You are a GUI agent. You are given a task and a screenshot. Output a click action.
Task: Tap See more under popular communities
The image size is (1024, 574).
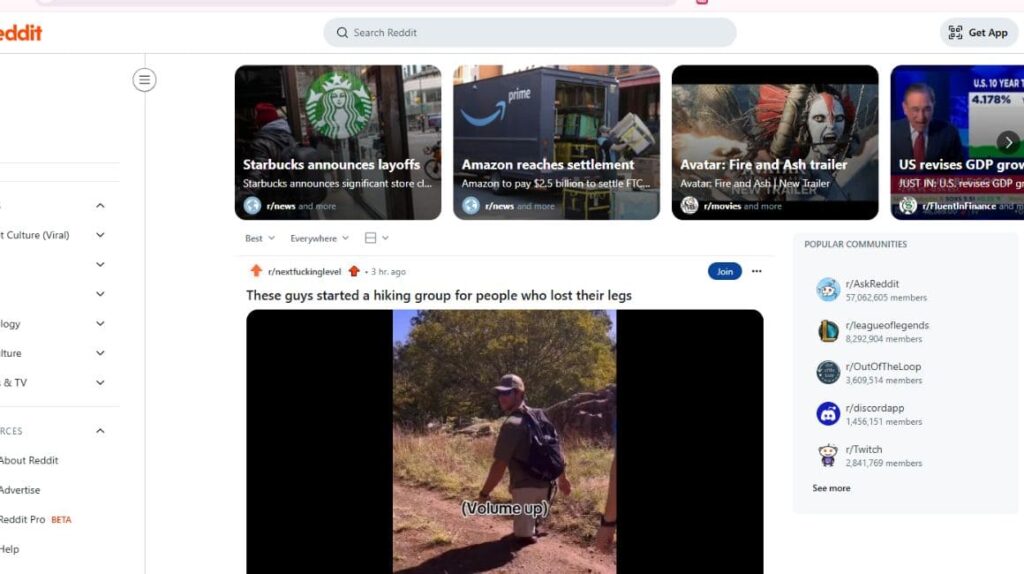click(831, 488)
